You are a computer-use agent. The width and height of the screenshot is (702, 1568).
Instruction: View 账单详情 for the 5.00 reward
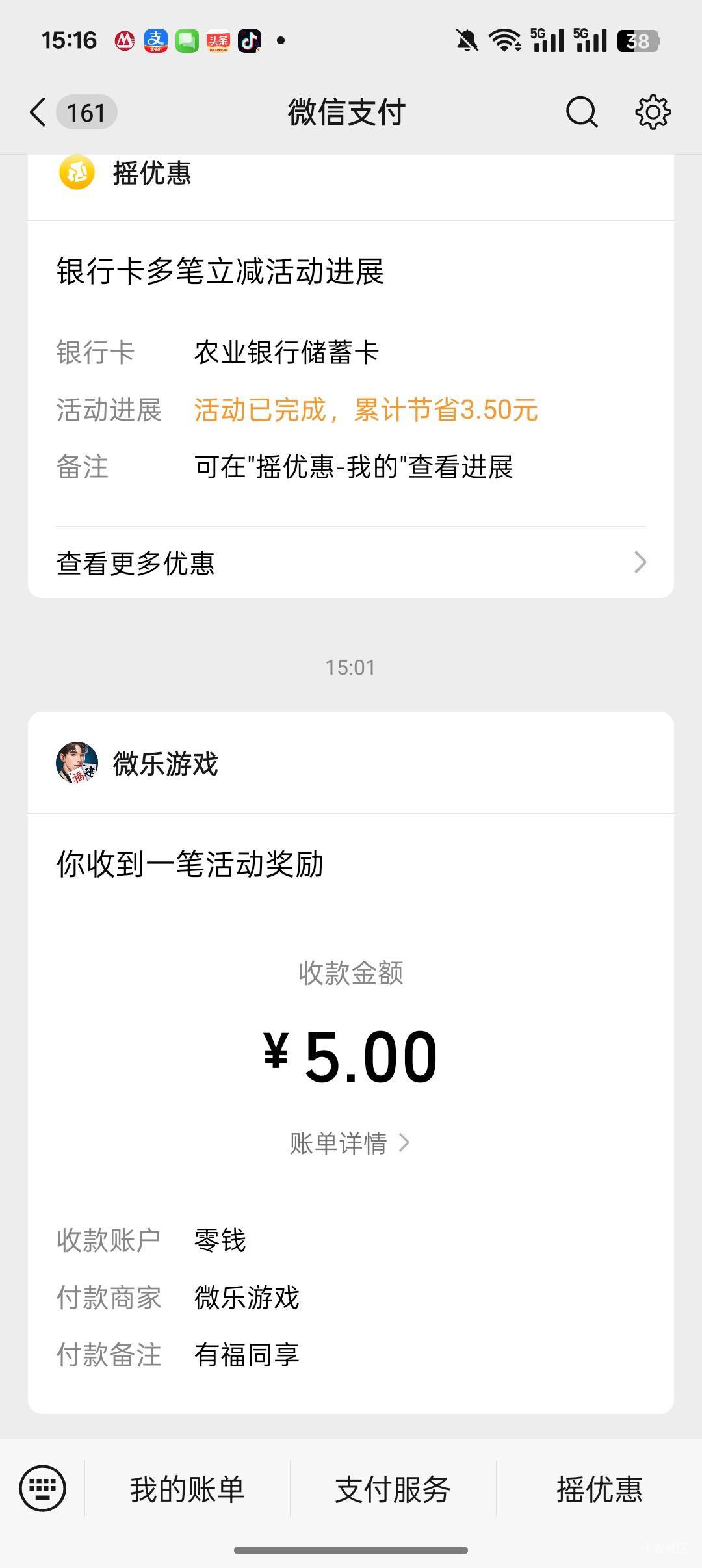(350, 1143)
